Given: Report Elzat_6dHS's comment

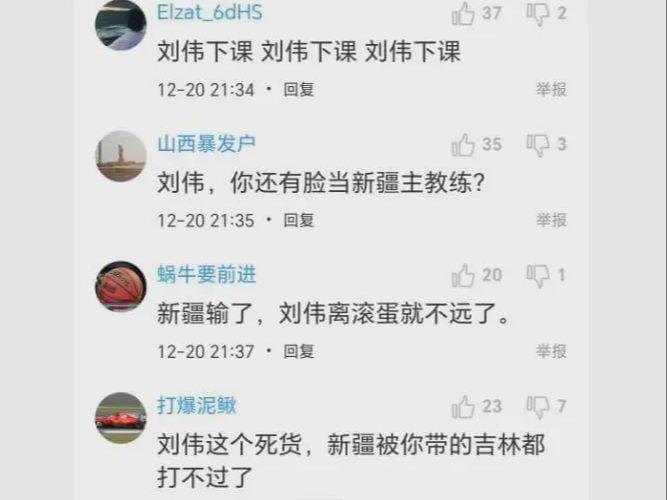Looking at the screenshot, I should pos(551,89).
